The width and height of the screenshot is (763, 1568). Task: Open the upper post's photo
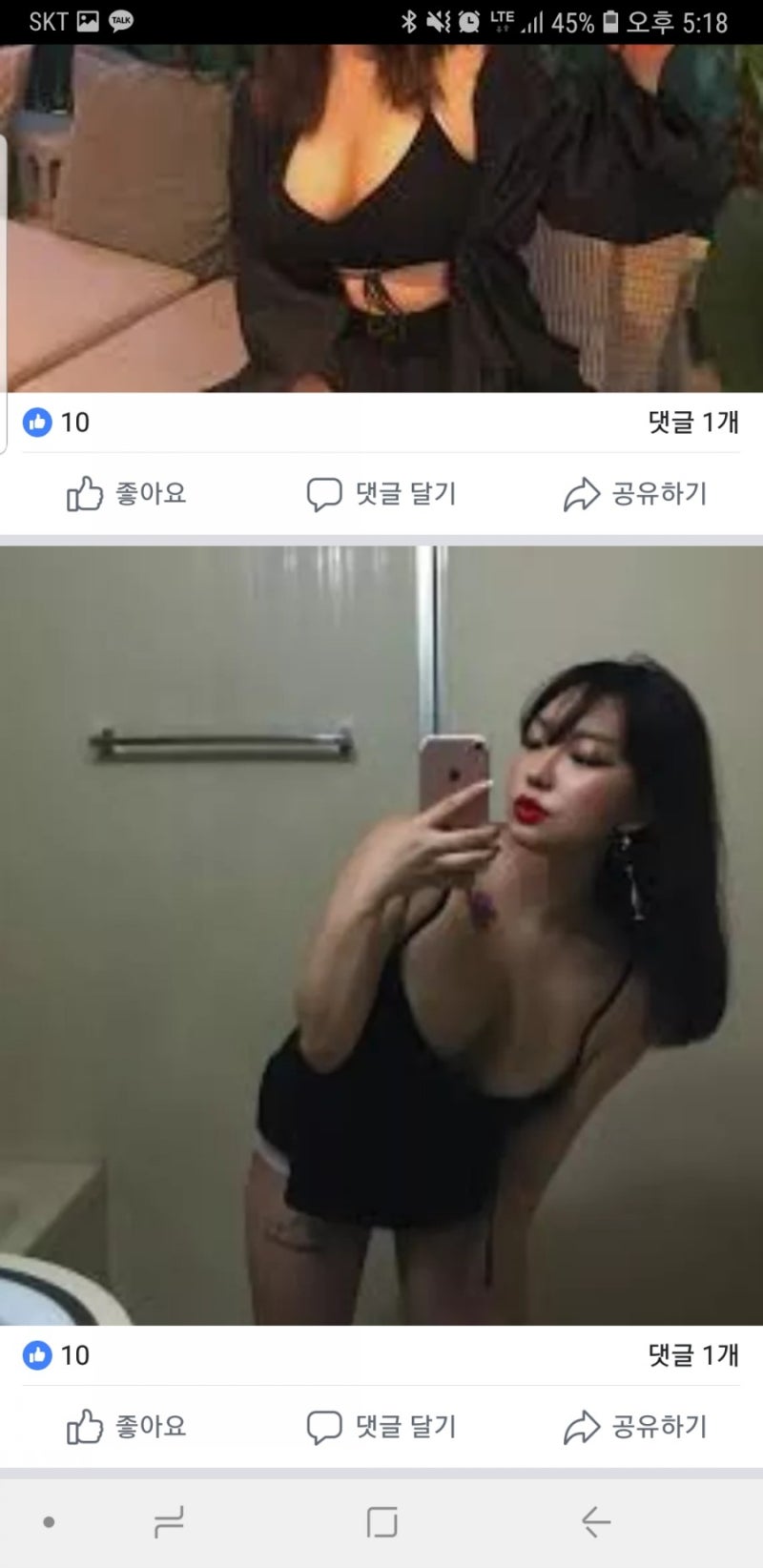coord(381,218)
